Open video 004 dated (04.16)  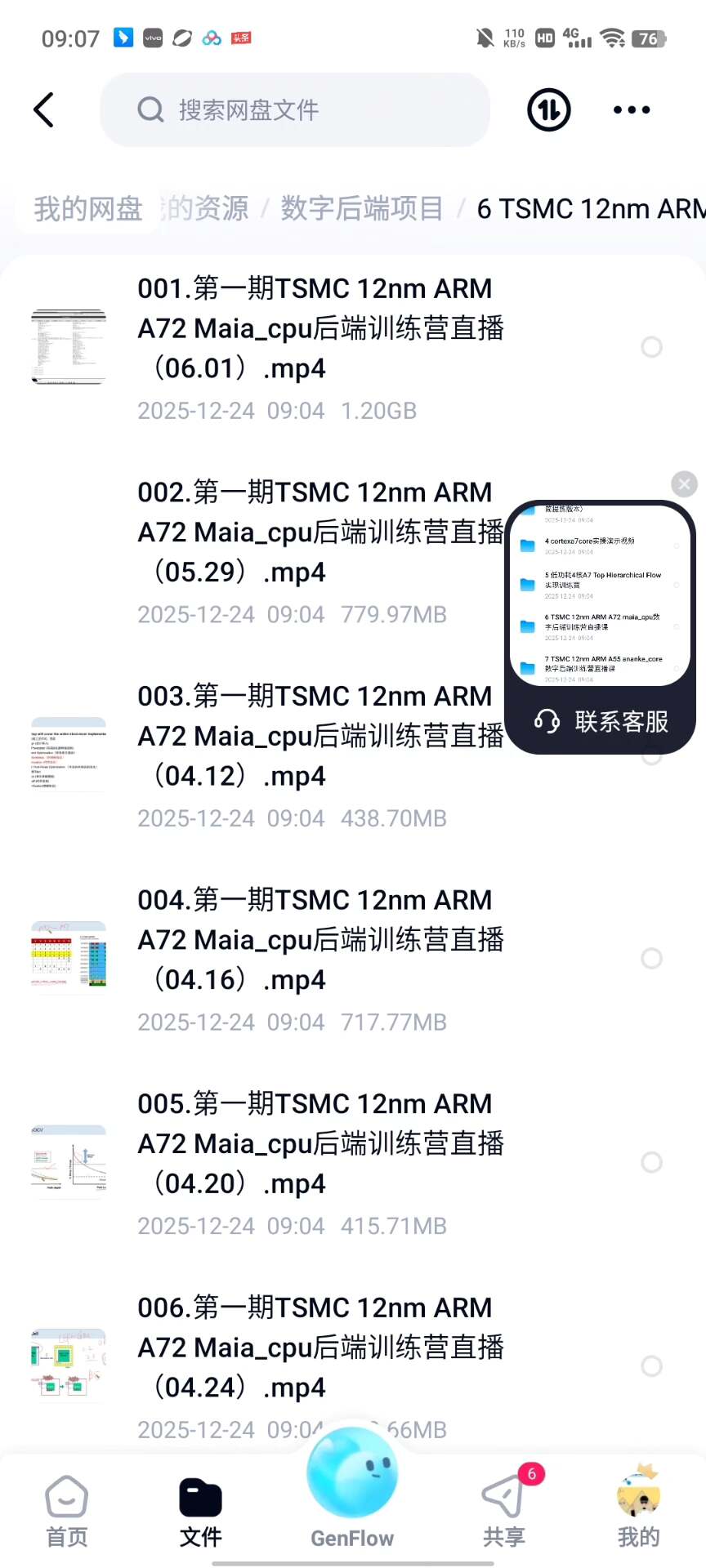pos(319,940)
